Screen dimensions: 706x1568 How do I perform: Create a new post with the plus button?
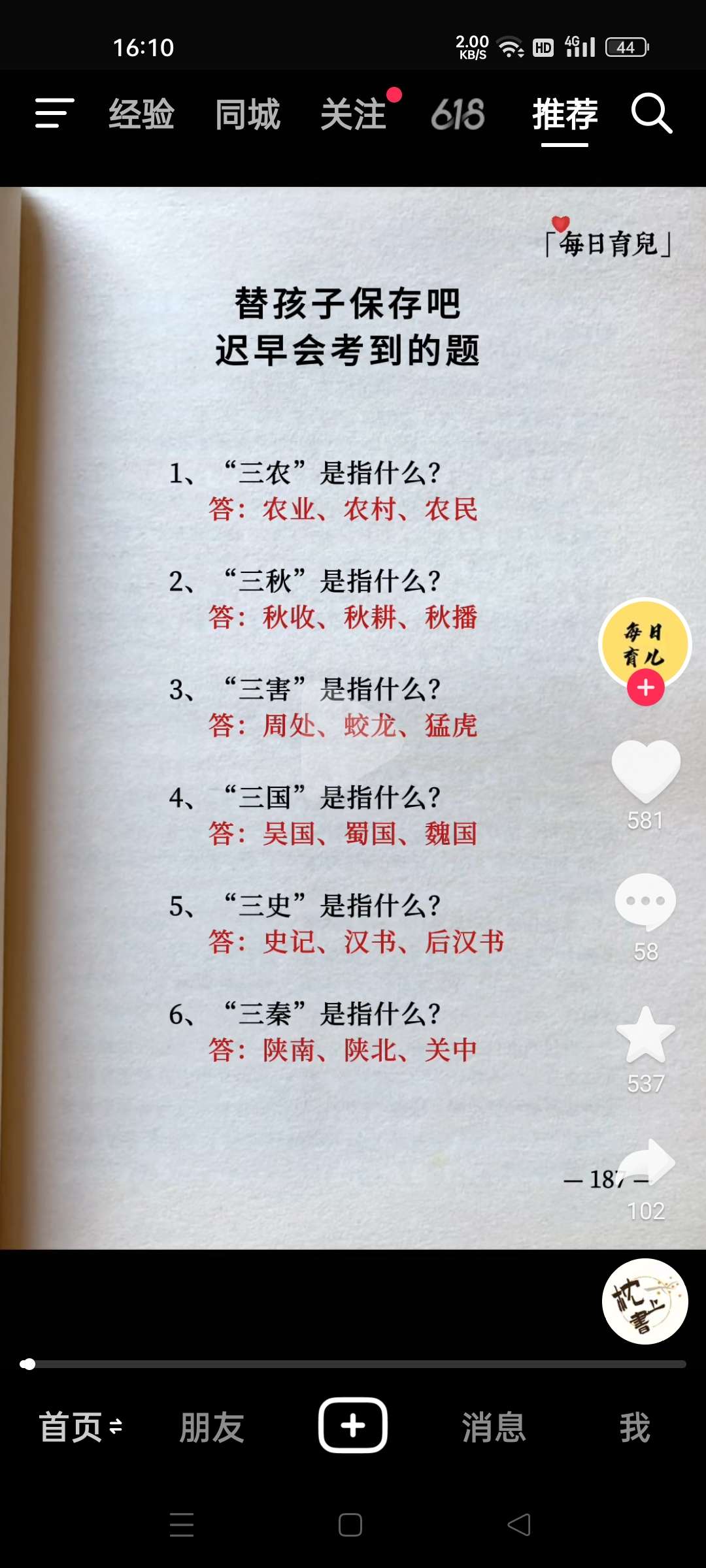pyautogui.click(x=353, y=1426)
